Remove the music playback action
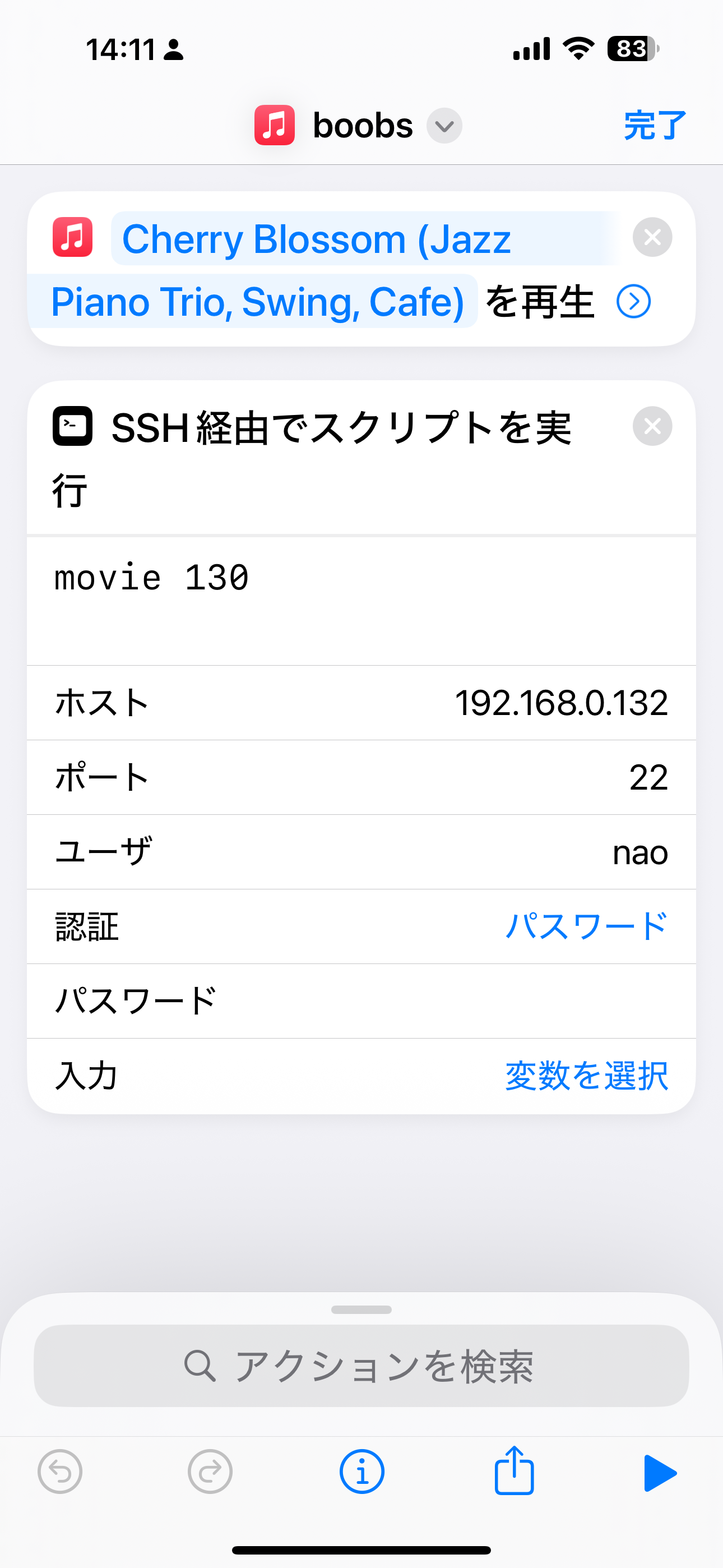Image resolution: width=723 pixels, height=1568 pixels. [x=652, y=237]
